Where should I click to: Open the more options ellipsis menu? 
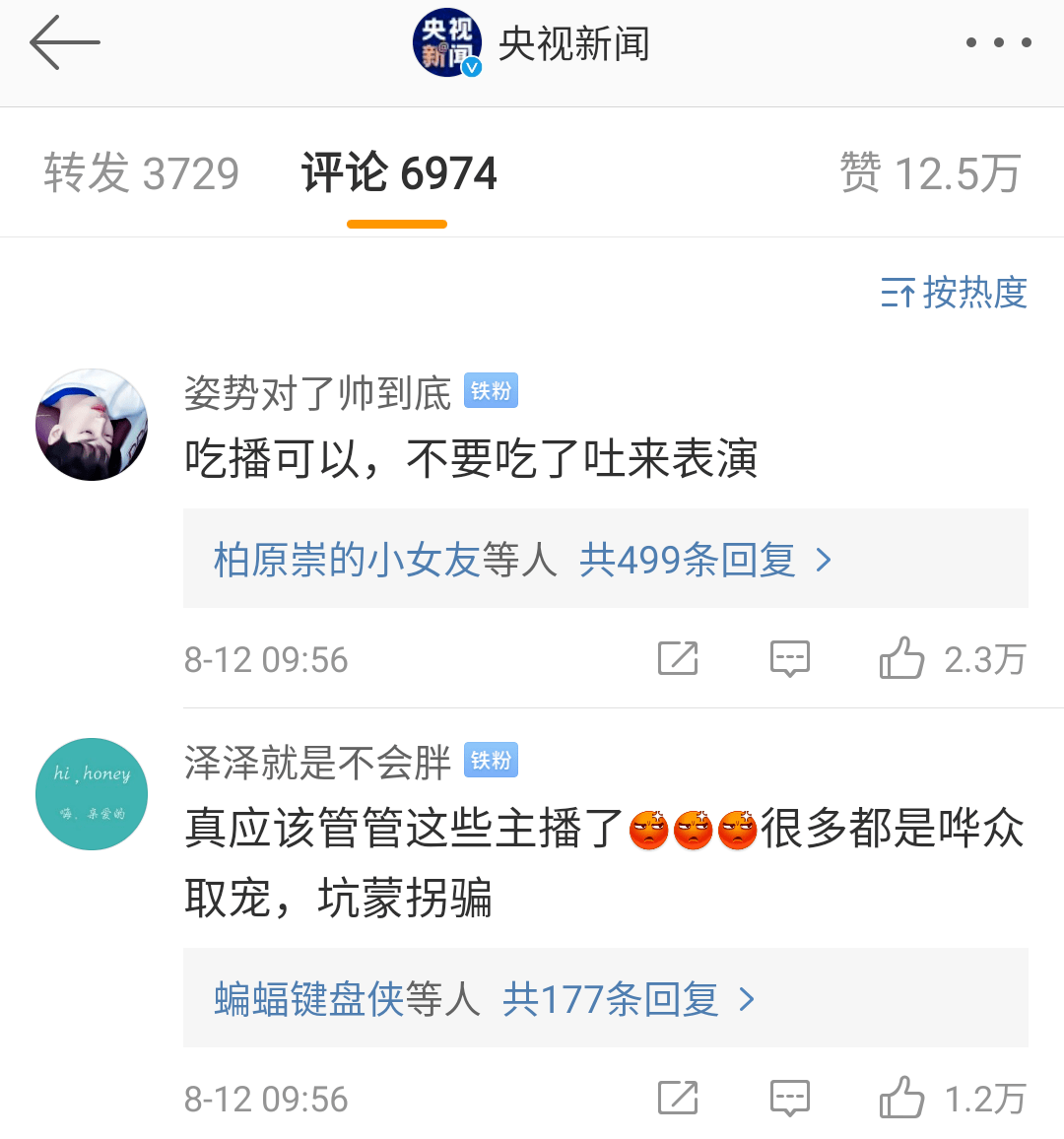pos(998,42)
